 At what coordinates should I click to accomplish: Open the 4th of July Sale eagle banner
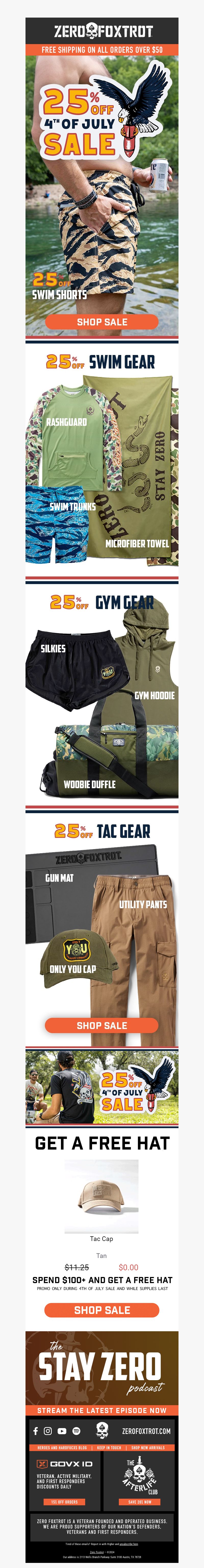click(102, 1087)
